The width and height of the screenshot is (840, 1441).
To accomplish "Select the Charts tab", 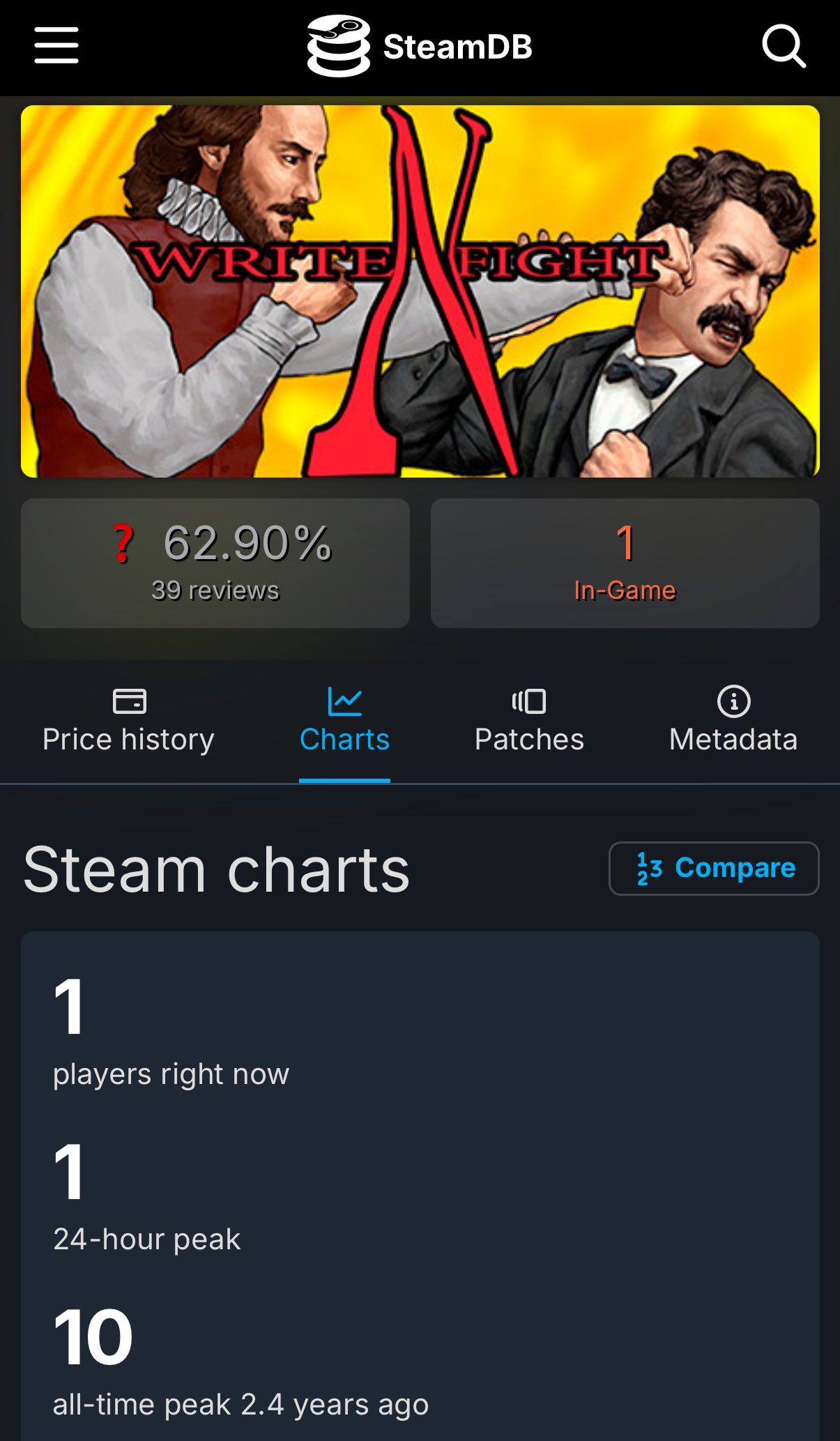I will coord(344,721).
